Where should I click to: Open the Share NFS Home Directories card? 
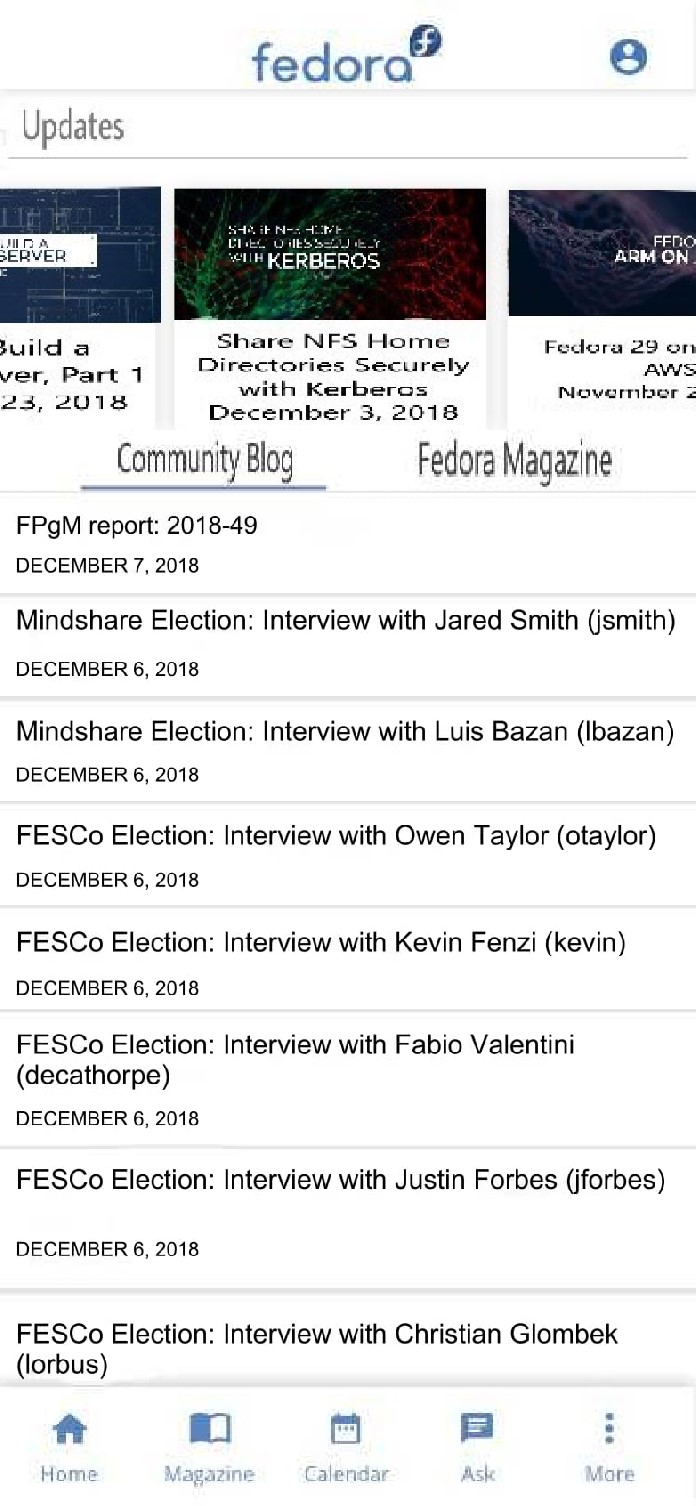330,305
